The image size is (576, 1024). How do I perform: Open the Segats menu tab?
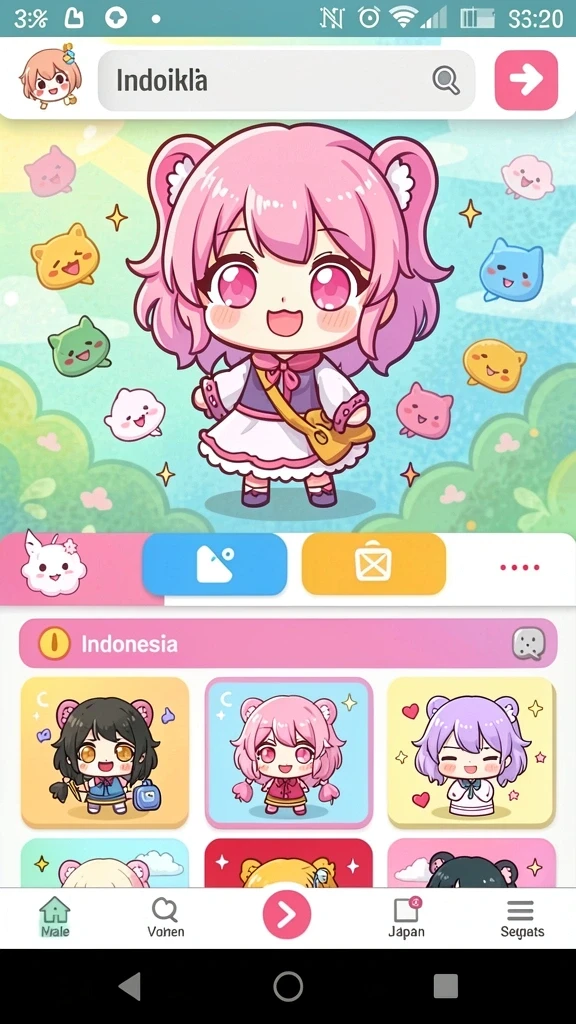[x=522, y=917]
